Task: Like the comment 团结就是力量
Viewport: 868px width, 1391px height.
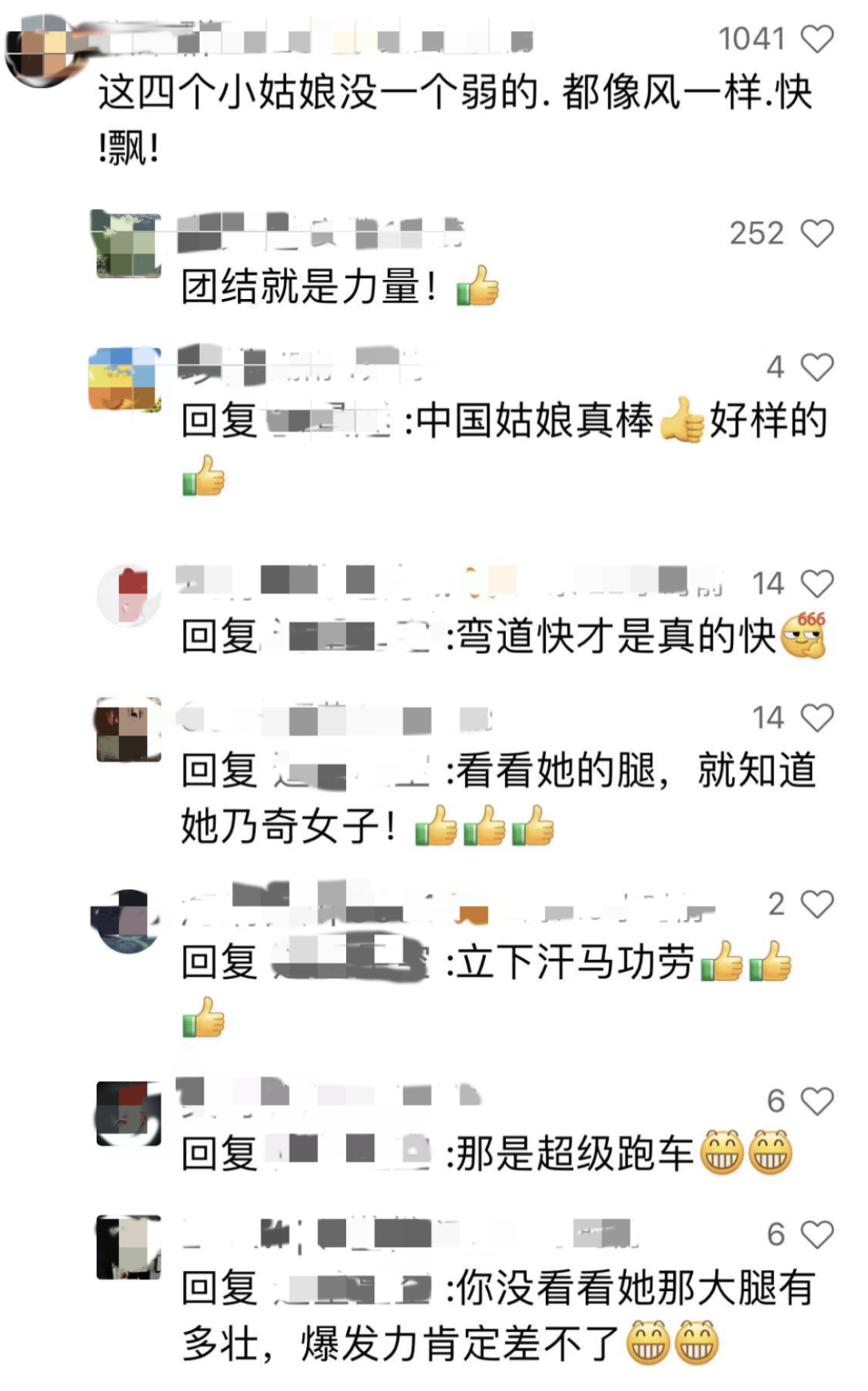Action: (x=817, y=233)
